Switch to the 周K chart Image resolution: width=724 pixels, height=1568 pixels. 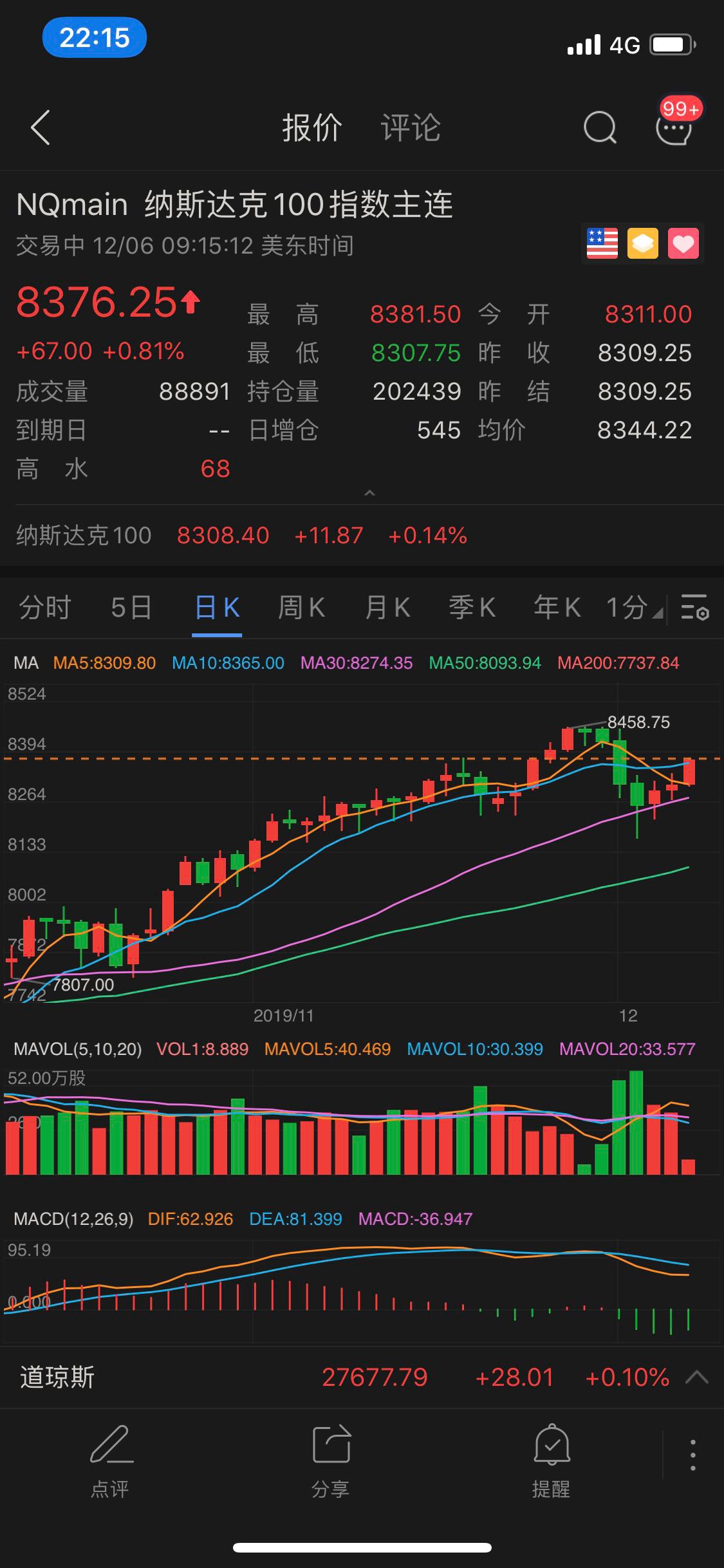tap(301, 608)
